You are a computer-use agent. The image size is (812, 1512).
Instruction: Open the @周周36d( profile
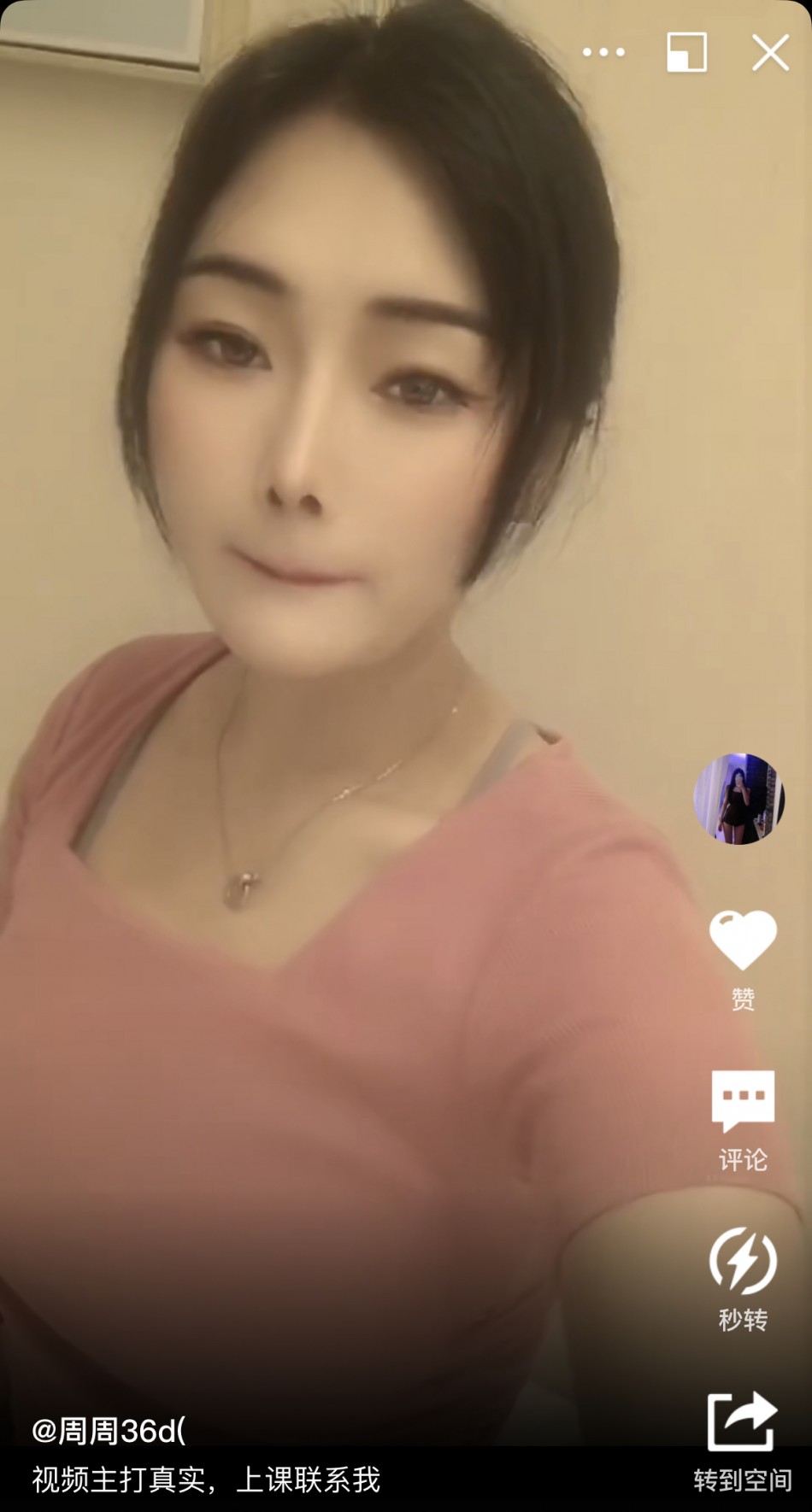point(109,1431)
